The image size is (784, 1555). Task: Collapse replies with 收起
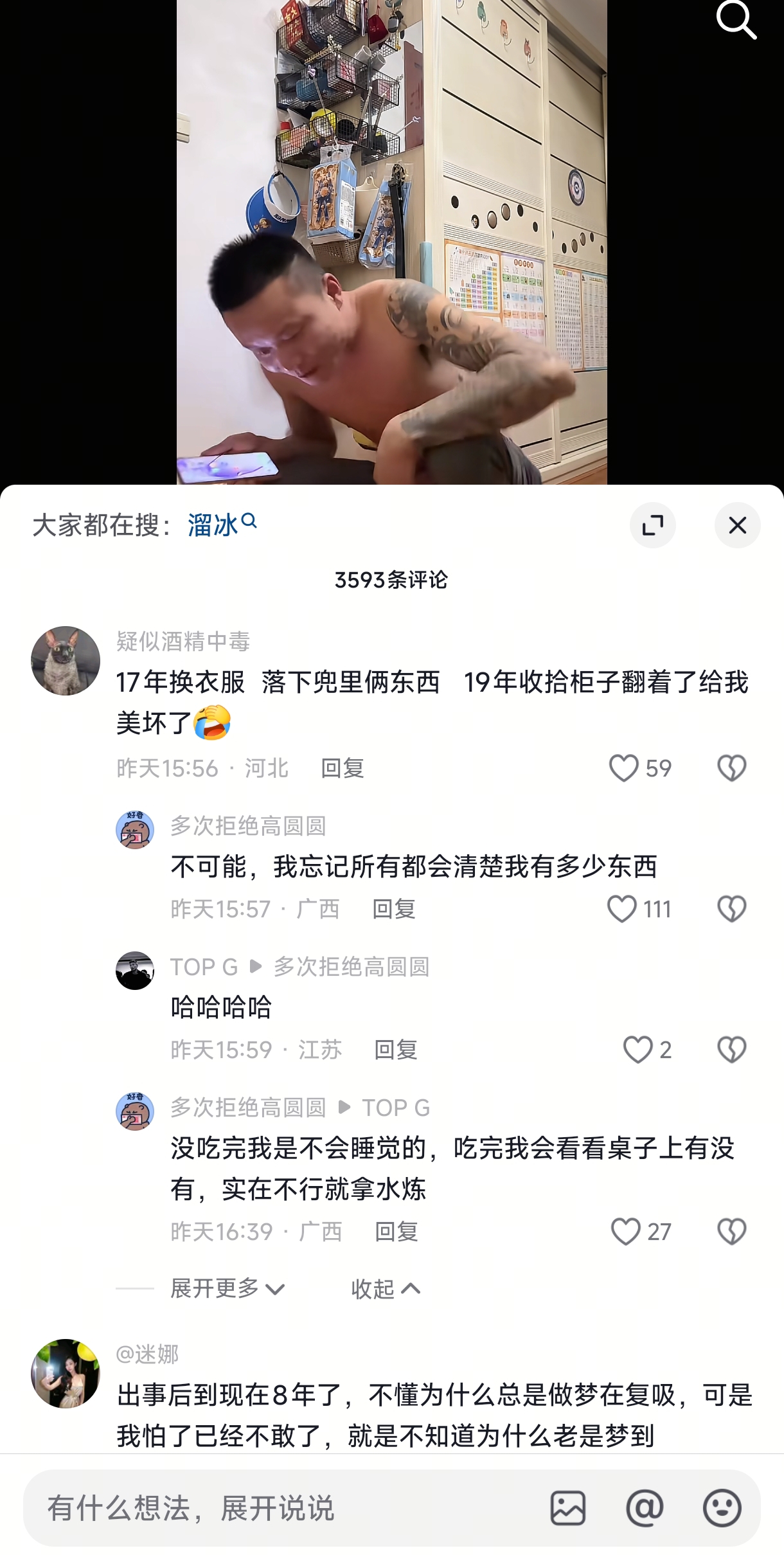[385, 1288]
